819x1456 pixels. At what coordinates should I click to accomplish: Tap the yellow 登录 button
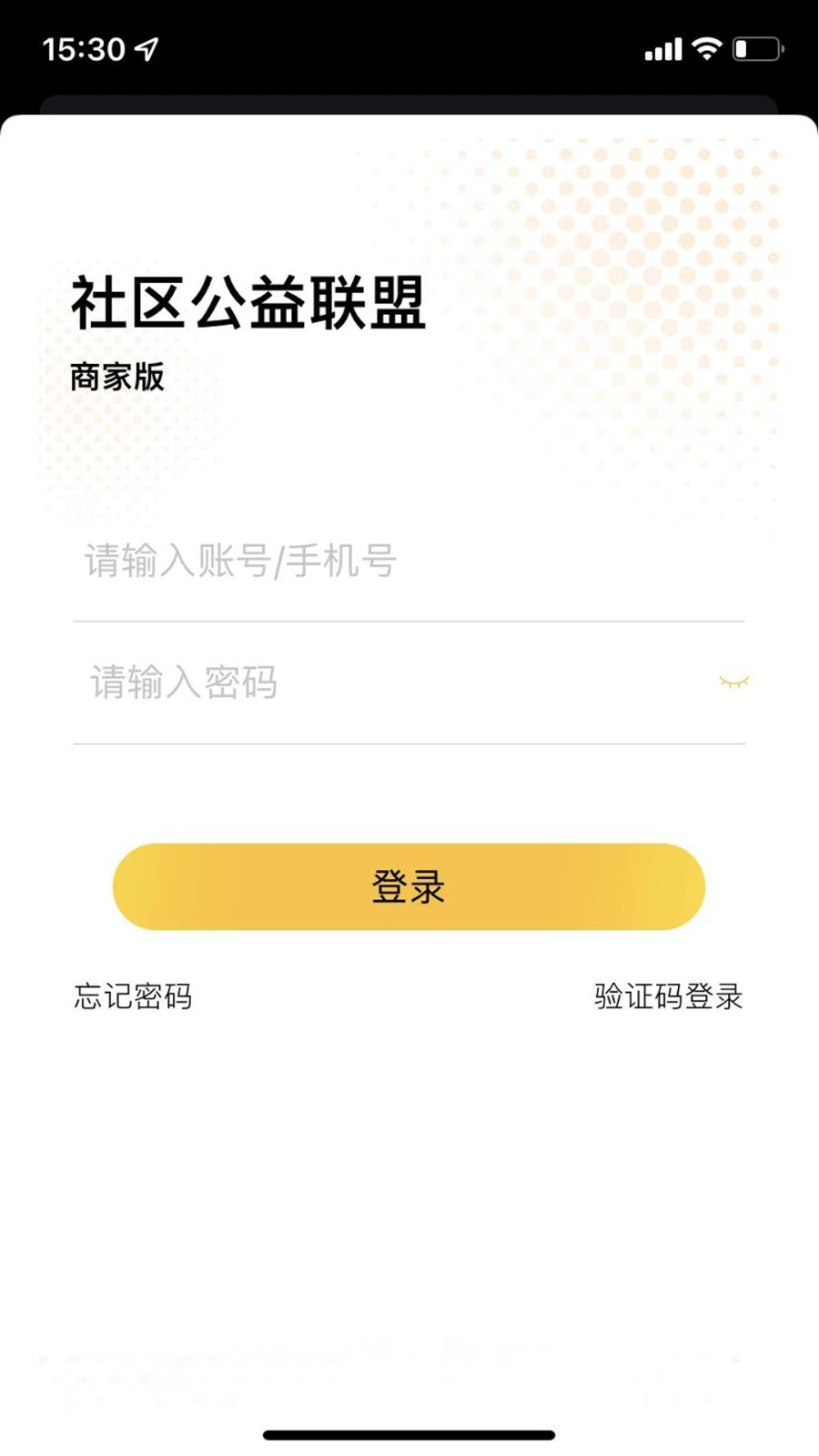pos(409,886)
